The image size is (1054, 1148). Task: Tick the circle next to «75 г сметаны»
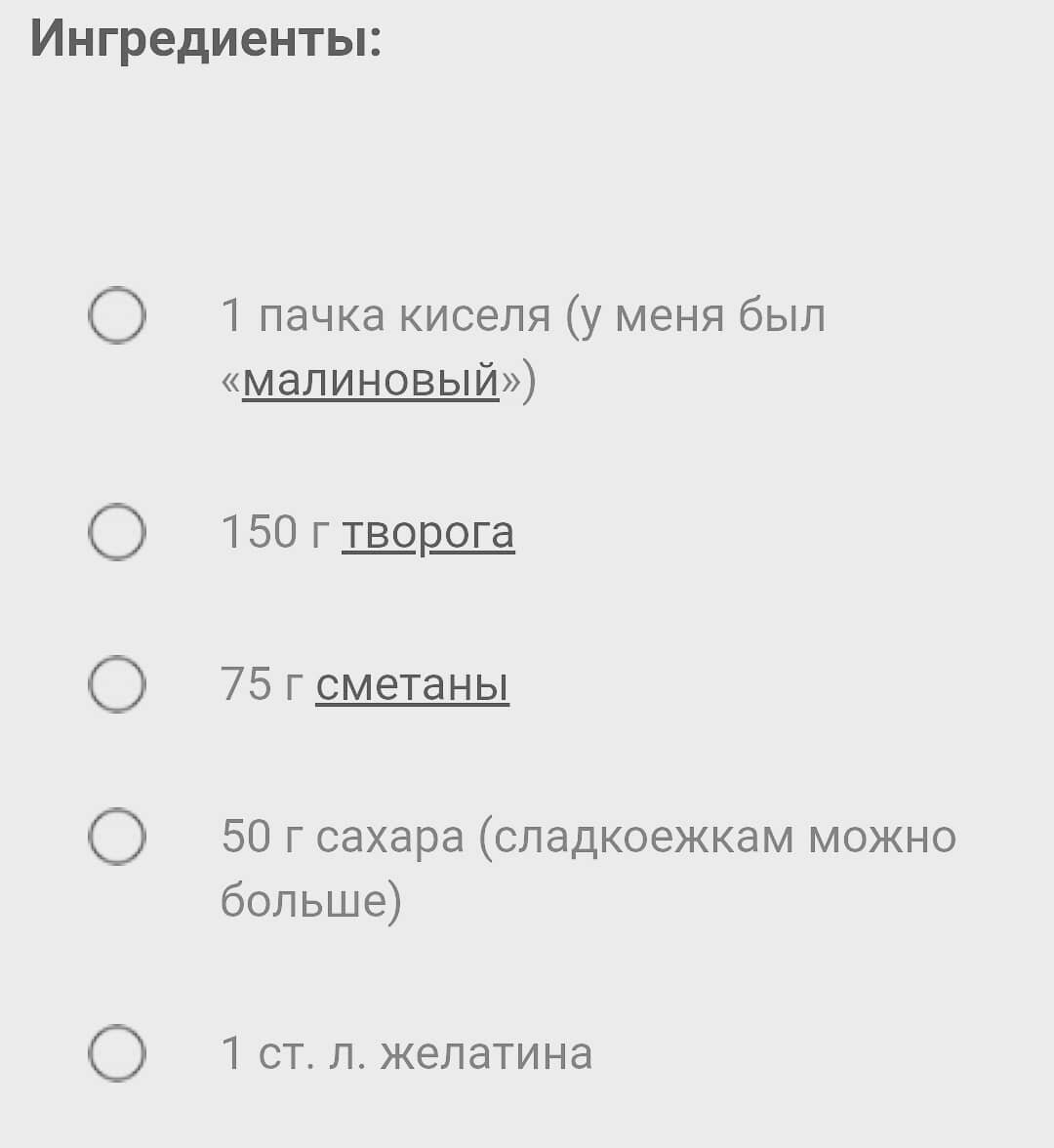click(117, 683)
